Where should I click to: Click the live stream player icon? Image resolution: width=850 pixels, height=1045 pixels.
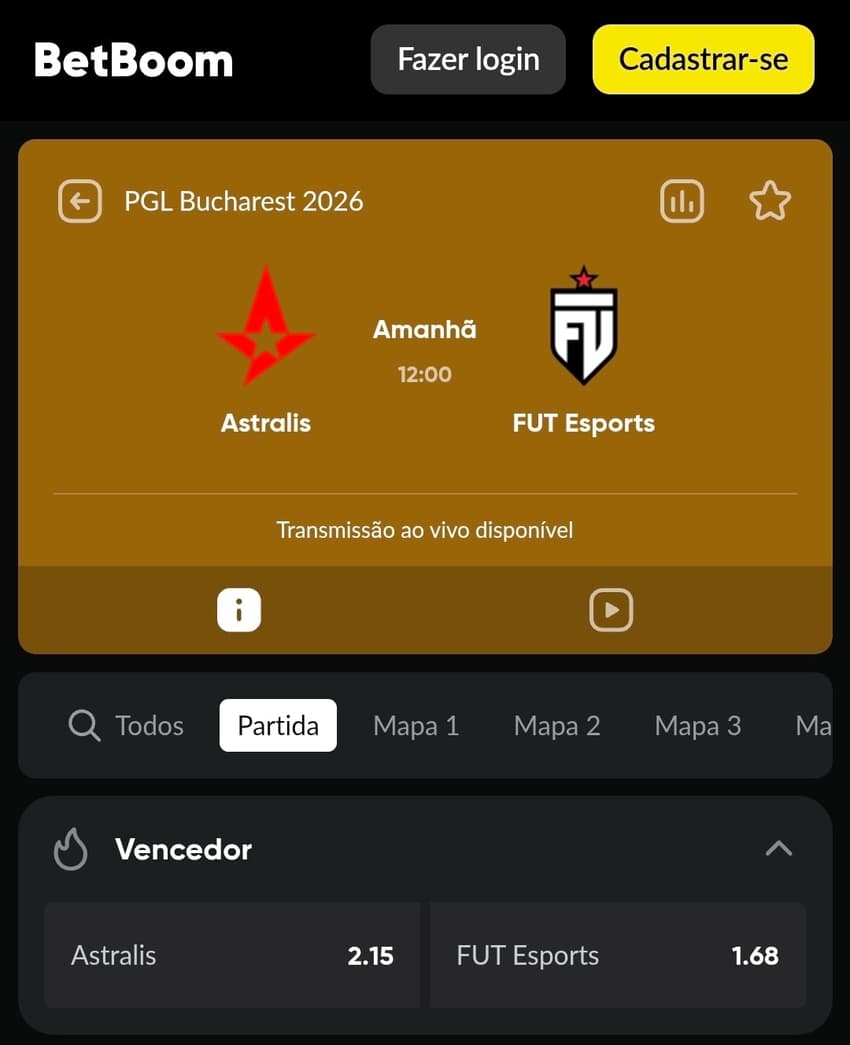pyautogui.click(x=611, y=609)
